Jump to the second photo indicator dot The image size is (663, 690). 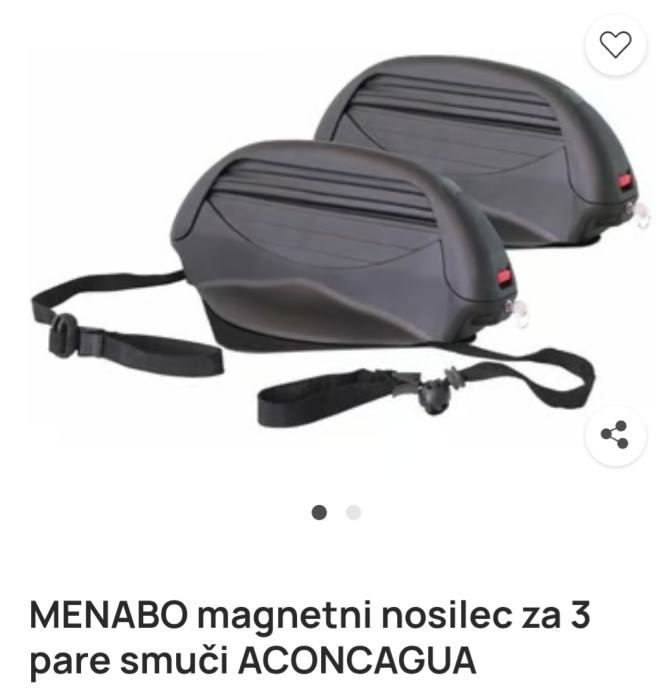click(353, 513)
